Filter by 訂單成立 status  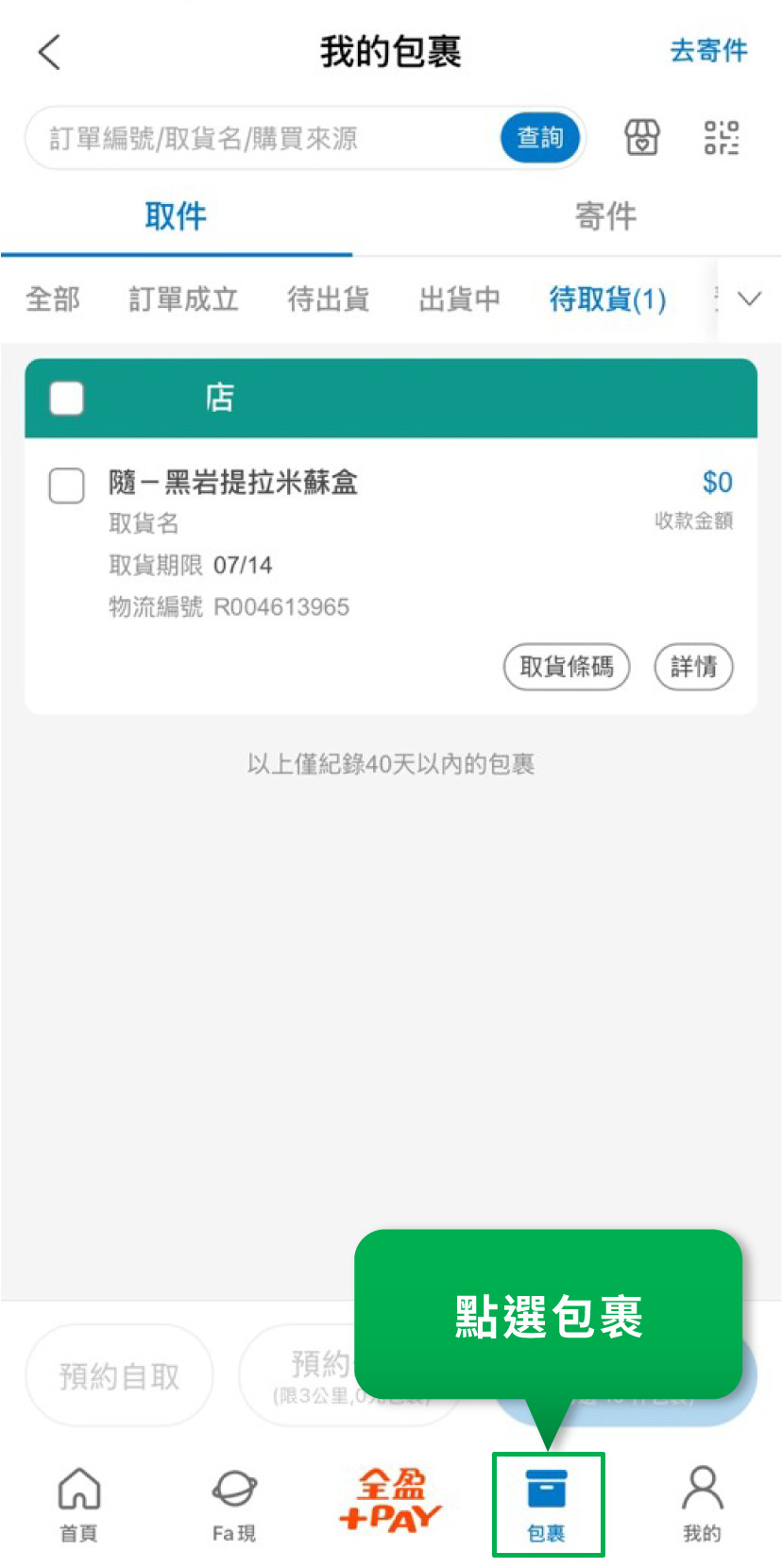[183, 299]
